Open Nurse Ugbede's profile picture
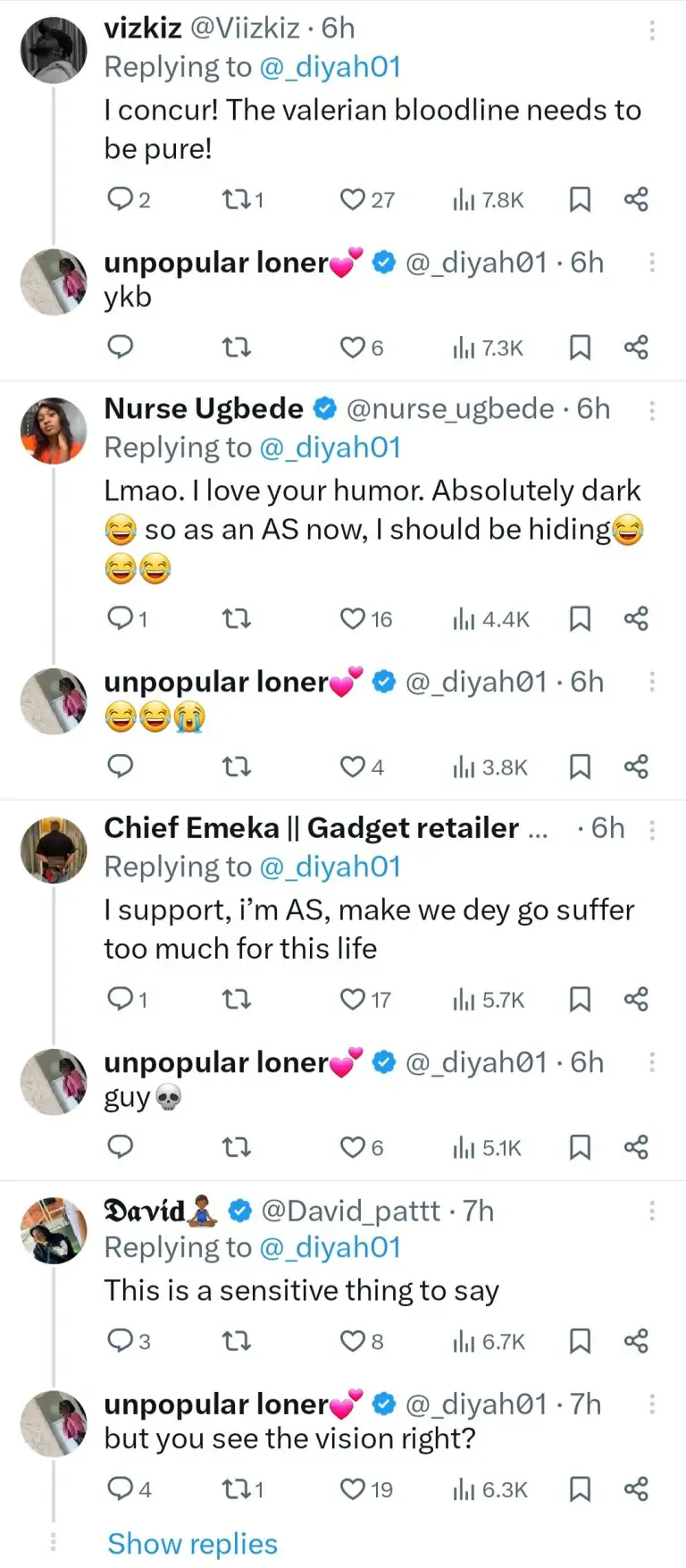 click(x=54, y=431)
